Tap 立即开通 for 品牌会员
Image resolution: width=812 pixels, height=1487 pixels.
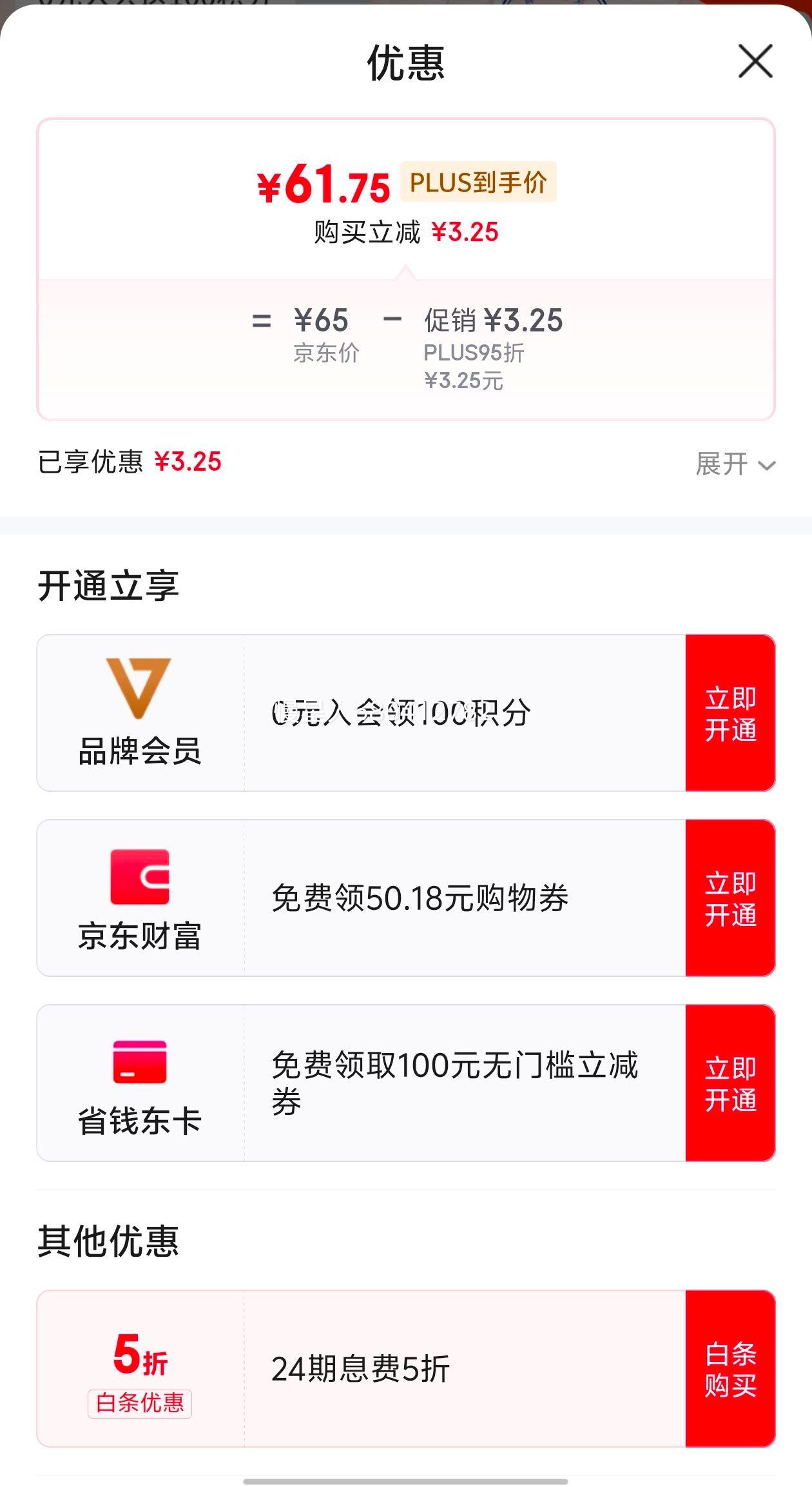coord(730,713)
